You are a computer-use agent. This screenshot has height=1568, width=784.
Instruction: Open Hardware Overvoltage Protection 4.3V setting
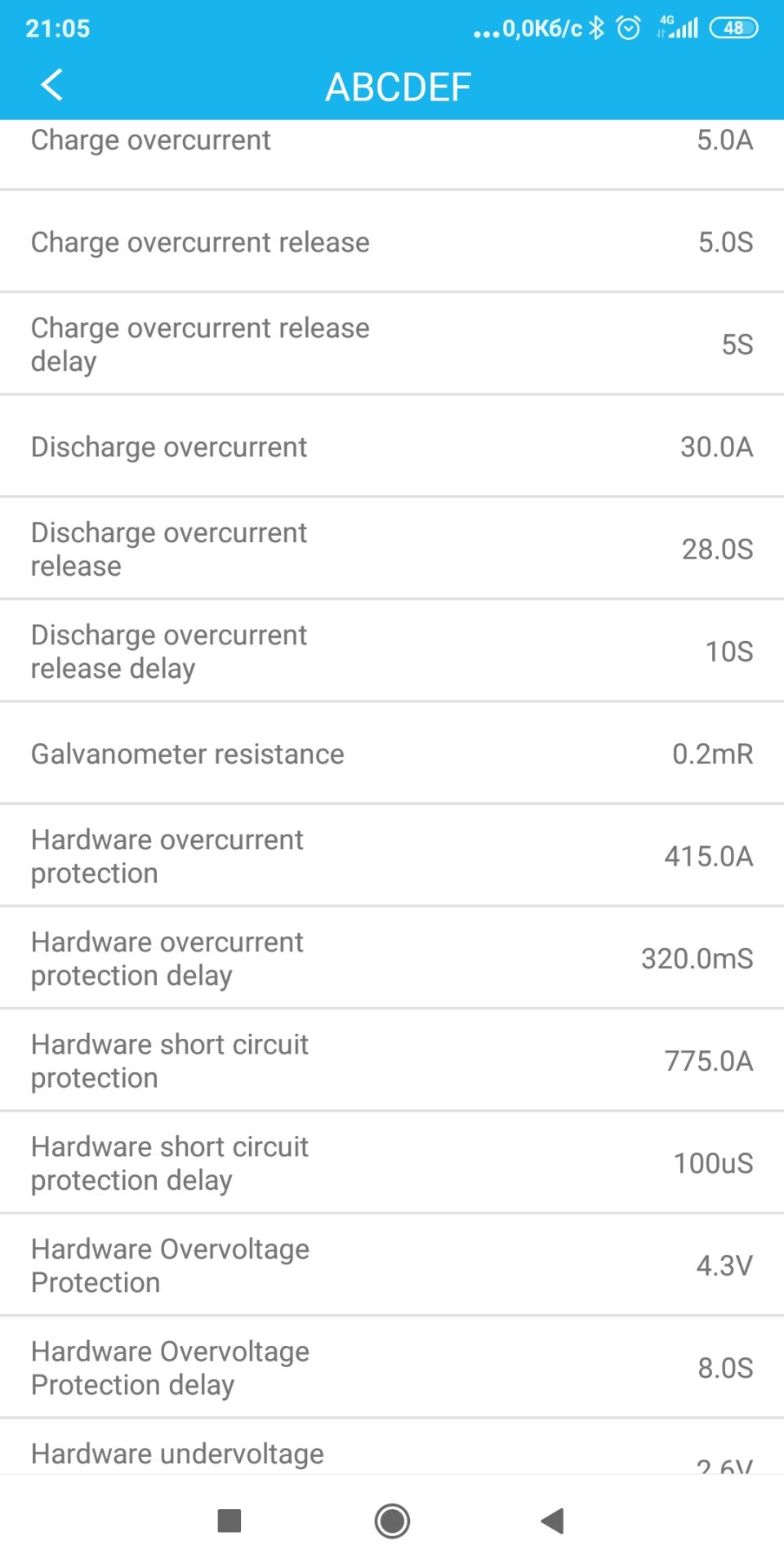(392, 1265)
